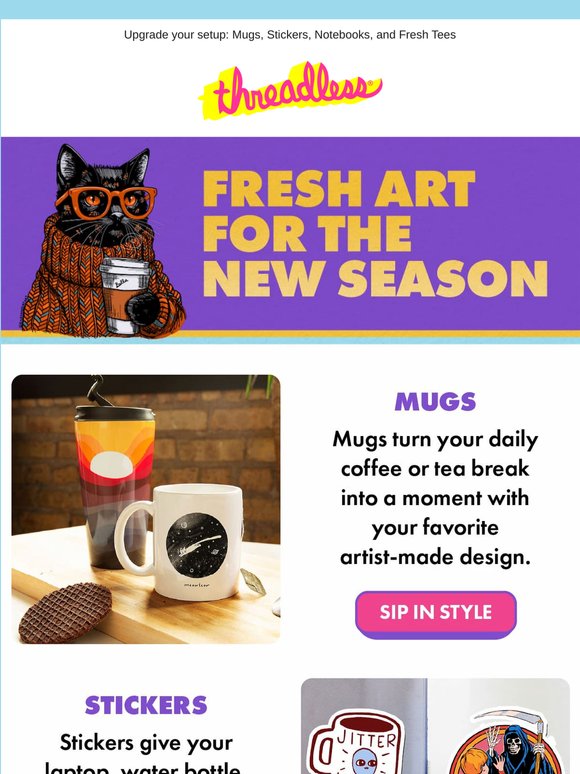Open the Fresh Art for the New Season banner
The height and width of the screenshot is (774, 580).
pos(290,239)
